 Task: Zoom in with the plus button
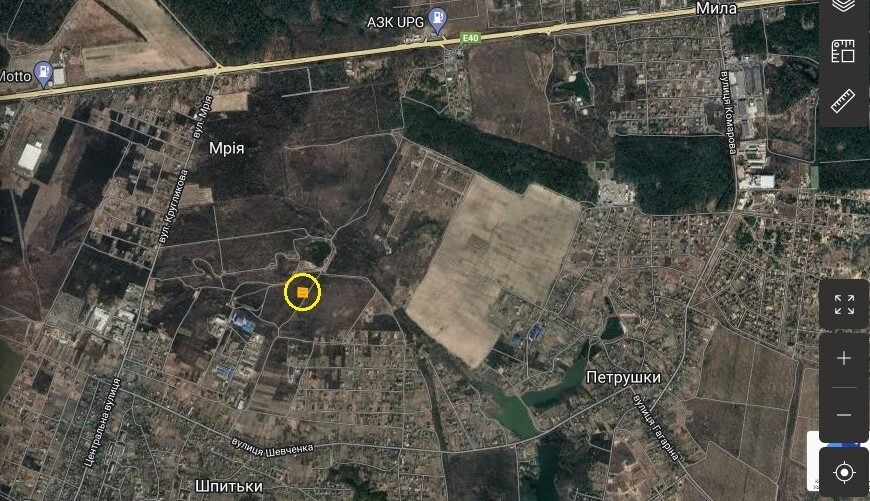[844, 358]
